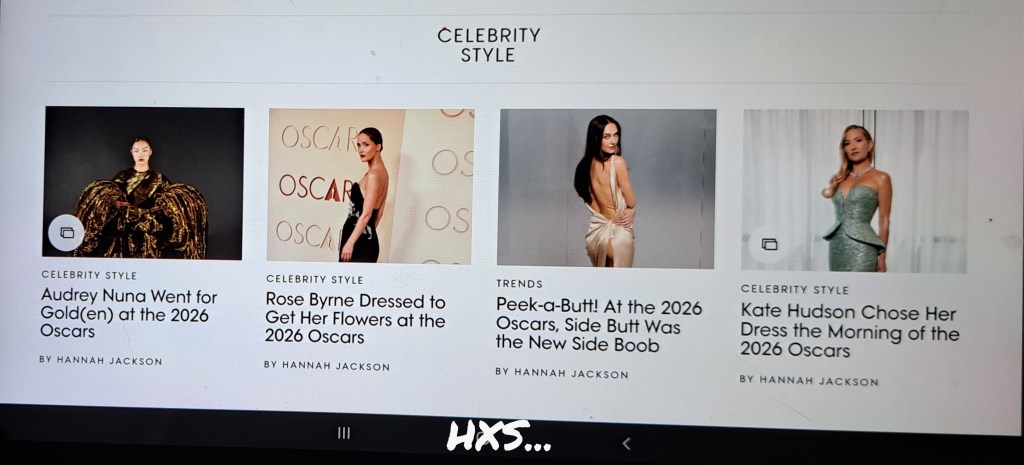Open recent apps from navigation bar

tap(344, 433)
